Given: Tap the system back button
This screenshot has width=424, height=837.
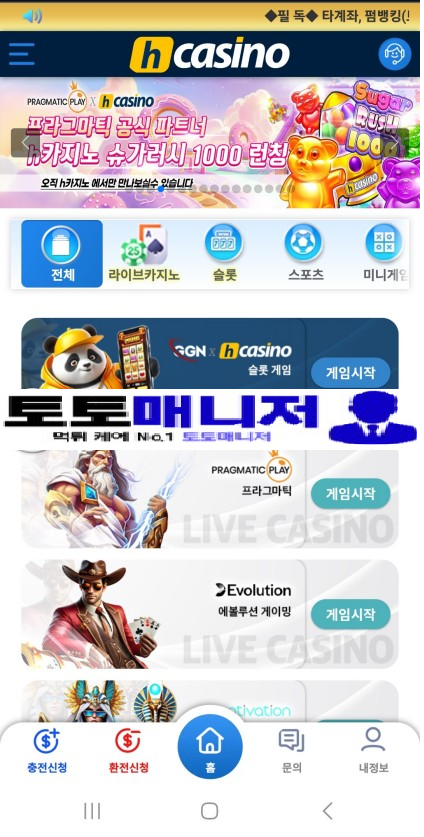Looking at the screenshot, I should [x=328, y=811].
